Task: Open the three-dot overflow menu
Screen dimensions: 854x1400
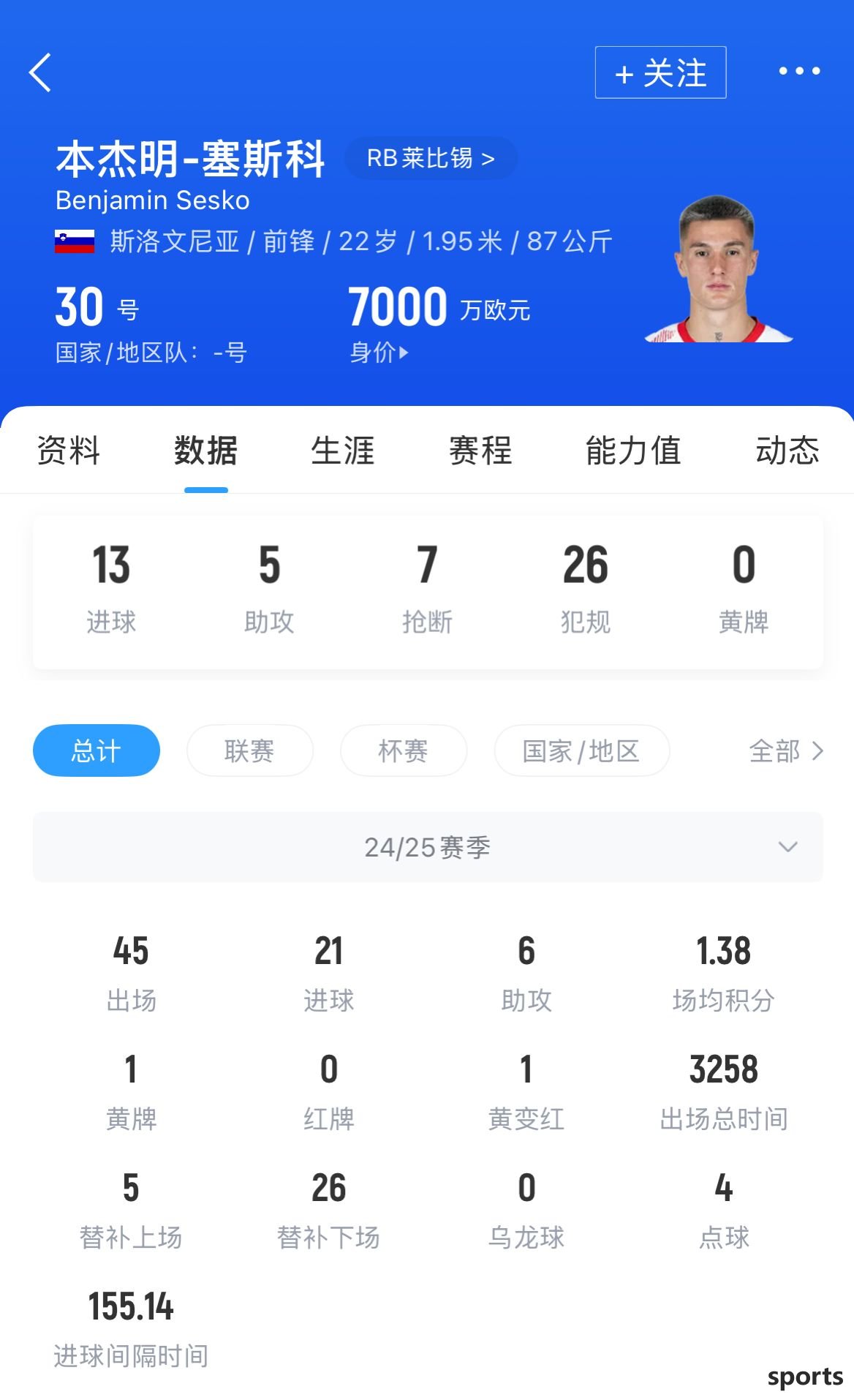Action: coord(799,71)
